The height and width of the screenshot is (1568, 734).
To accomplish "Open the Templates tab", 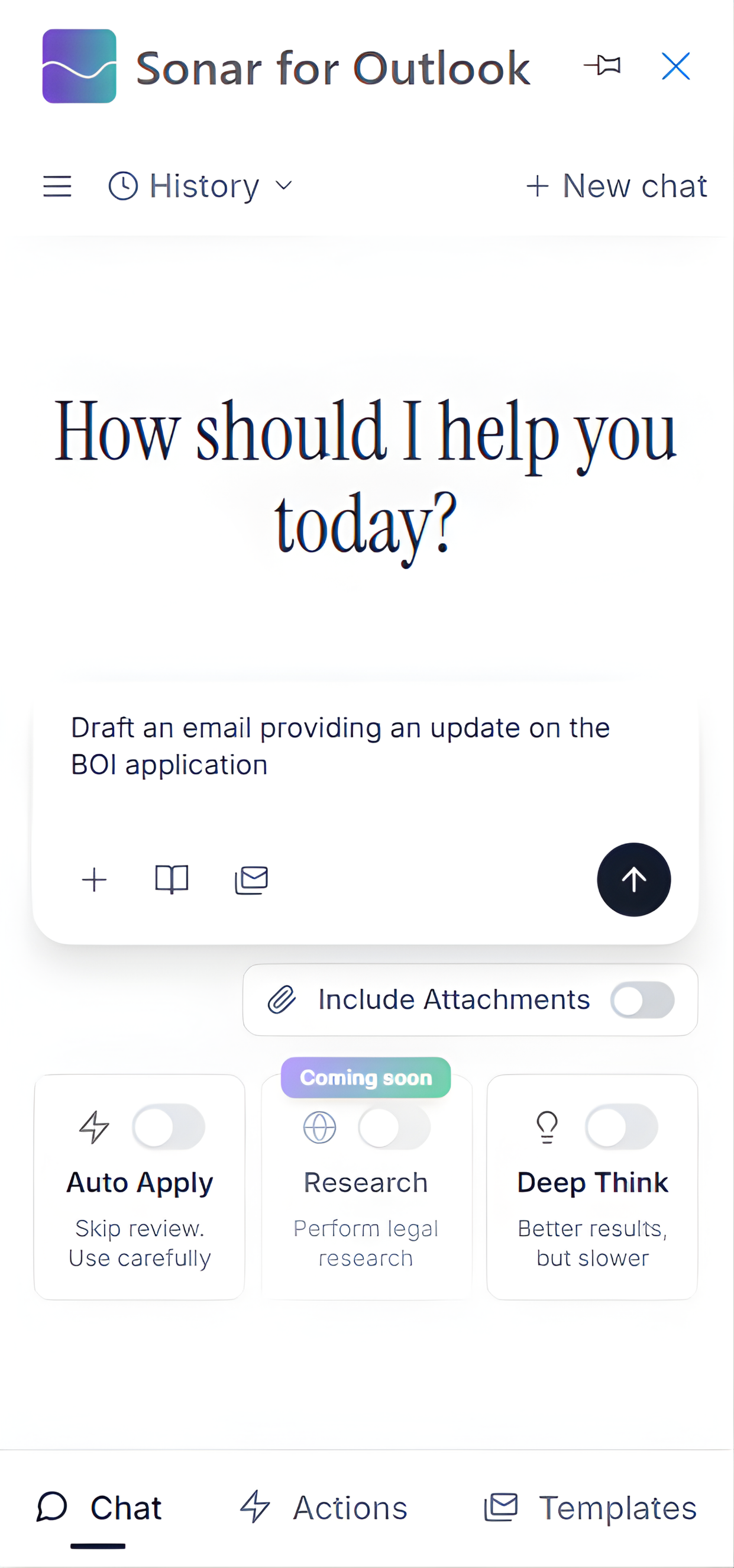I will pyautogui.click(x=590, y=1508).
